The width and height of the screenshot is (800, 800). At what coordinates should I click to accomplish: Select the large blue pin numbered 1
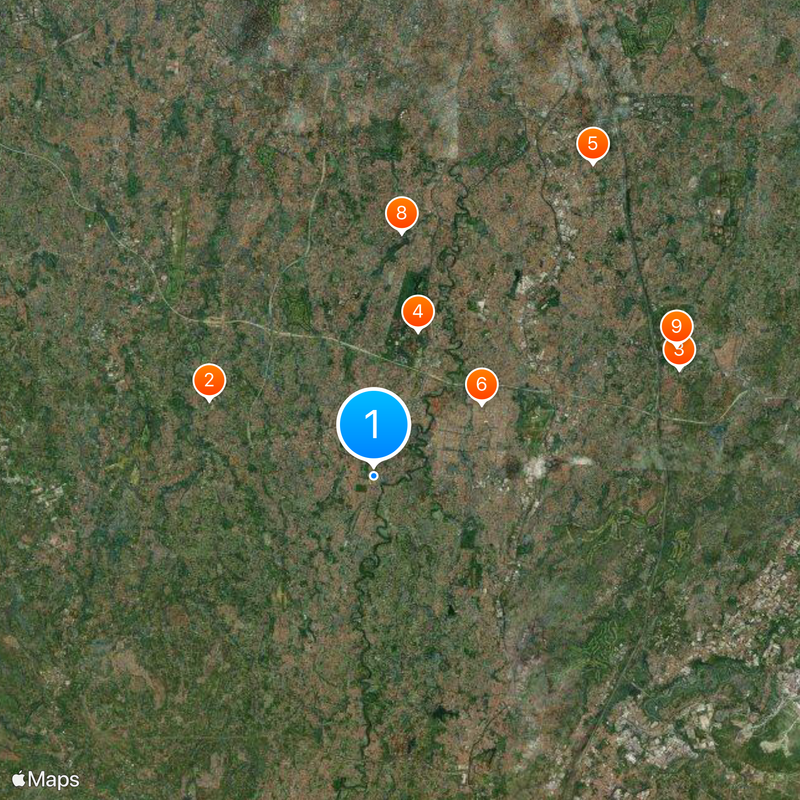tap(374, 424)
